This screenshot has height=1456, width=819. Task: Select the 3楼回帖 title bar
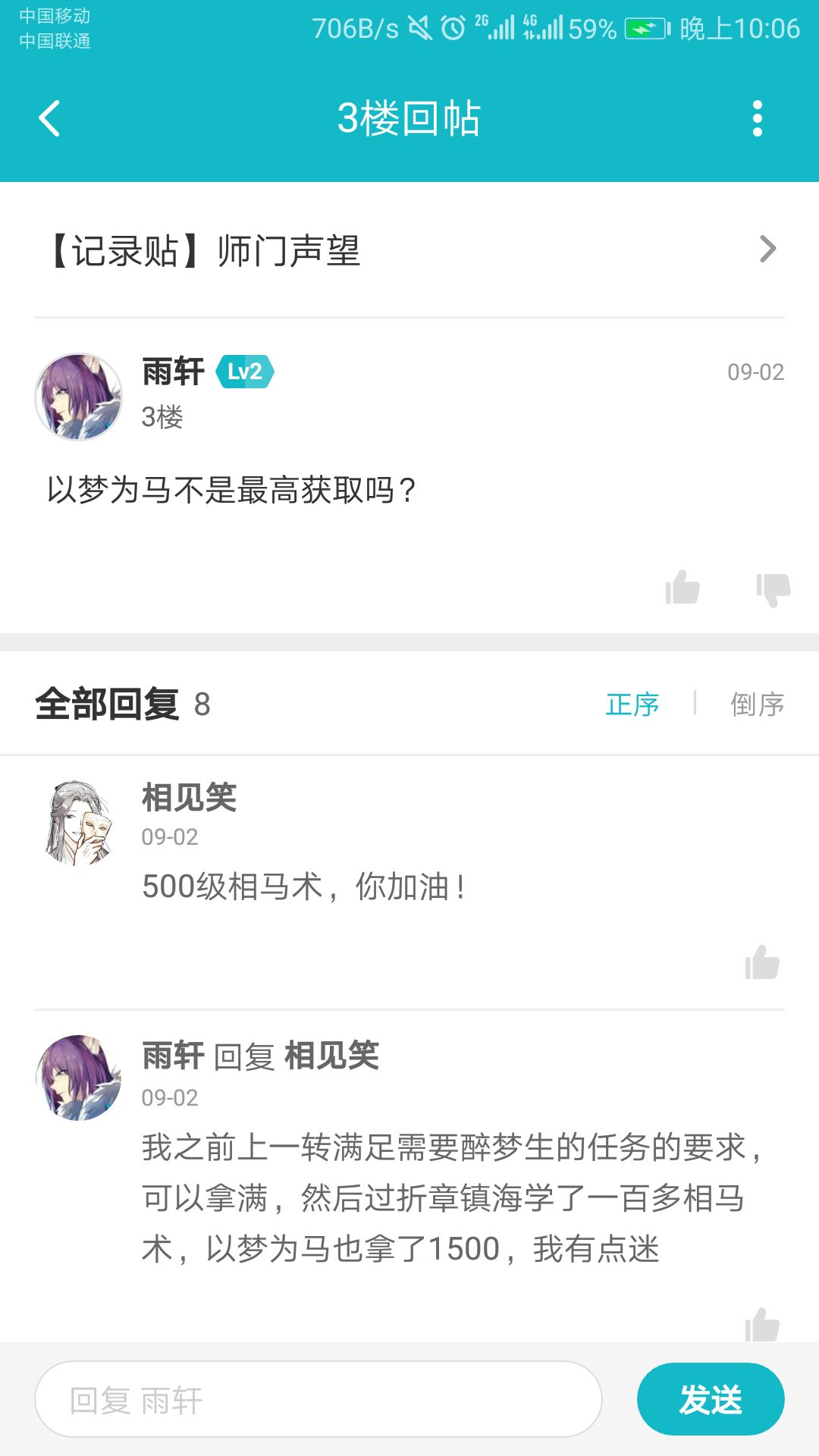click(409, 118)
